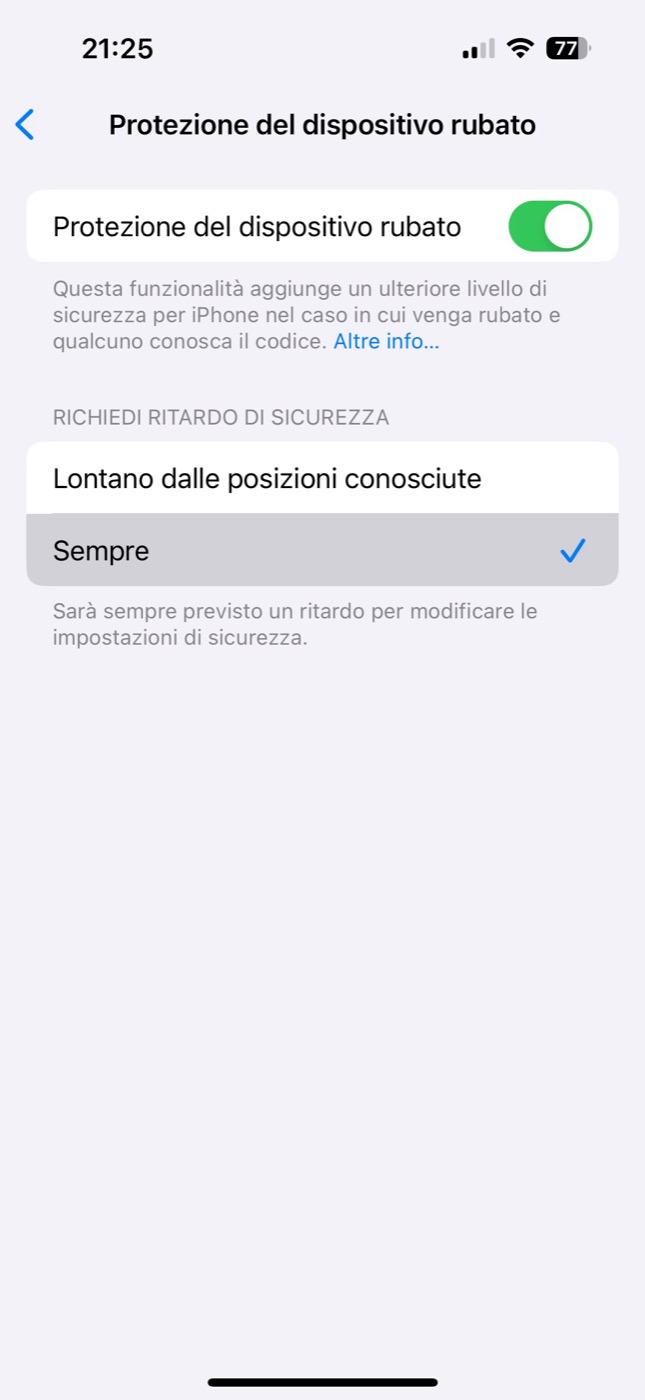
Task: Select Lontano dalle posizioni conosciute
Action: [x=322, y=478]
